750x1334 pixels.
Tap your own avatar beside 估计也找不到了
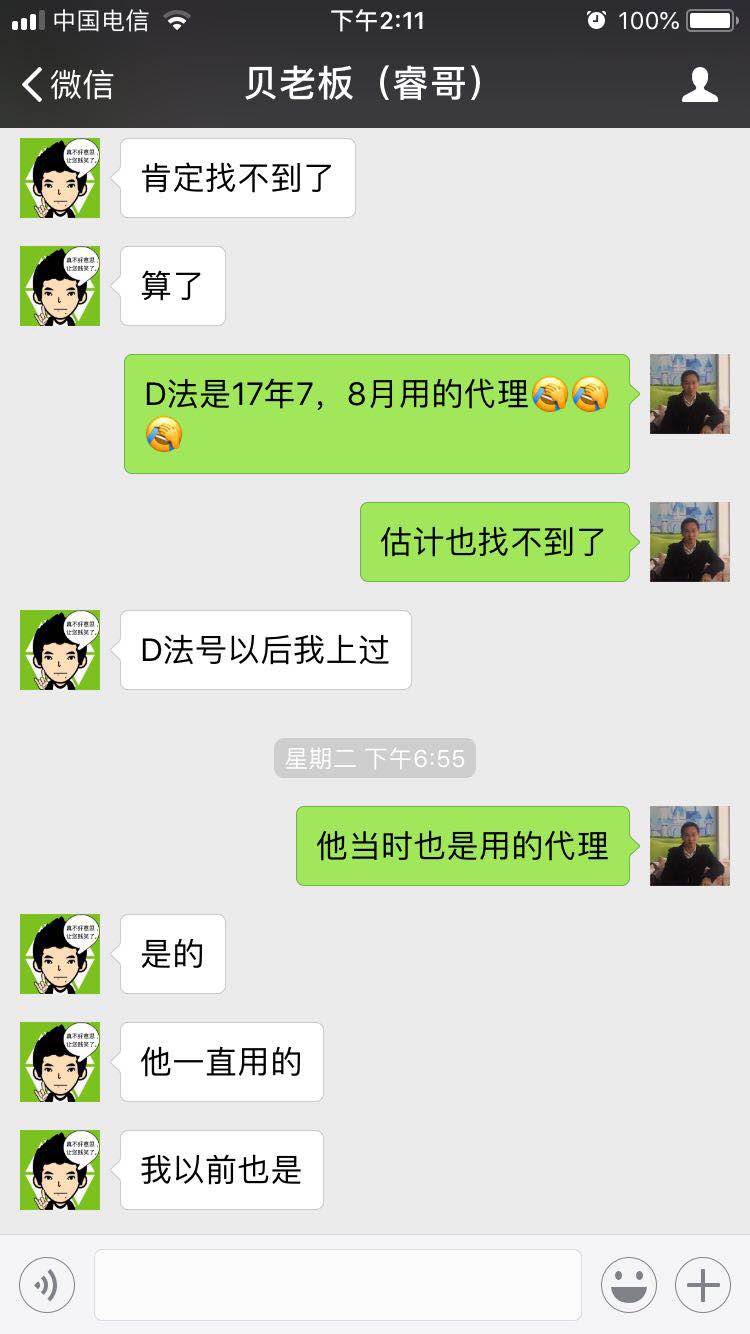tap(689, 542)
